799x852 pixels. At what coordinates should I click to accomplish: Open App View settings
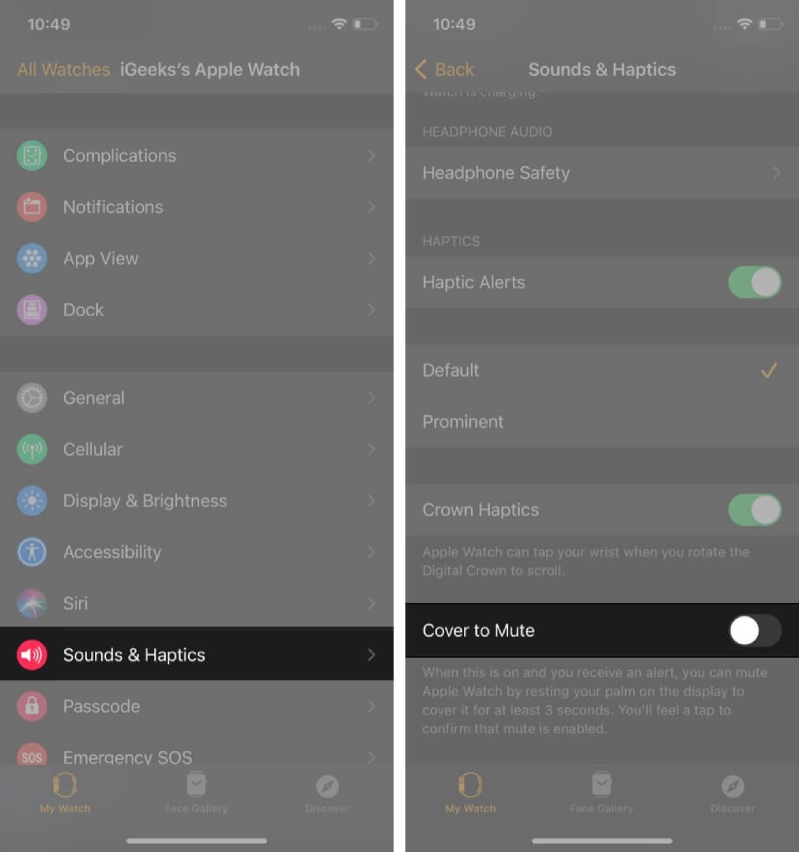(x=196, y=258)
